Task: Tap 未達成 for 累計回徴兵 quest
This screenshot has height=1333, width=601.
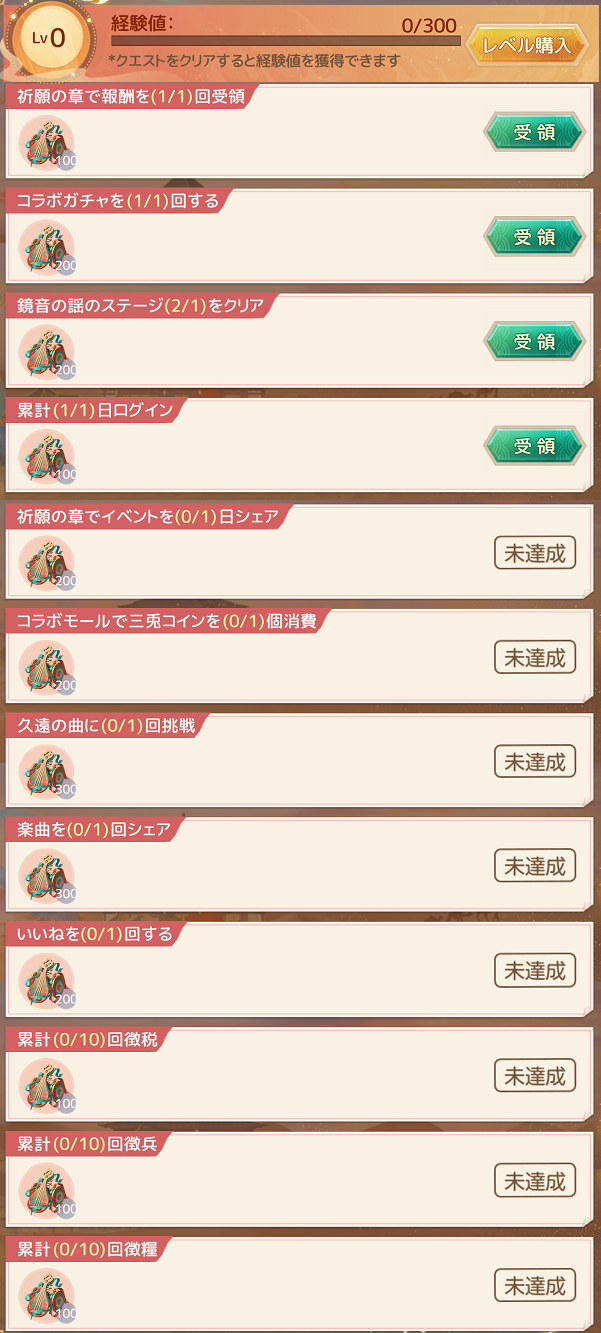Action: [535, 1180]
